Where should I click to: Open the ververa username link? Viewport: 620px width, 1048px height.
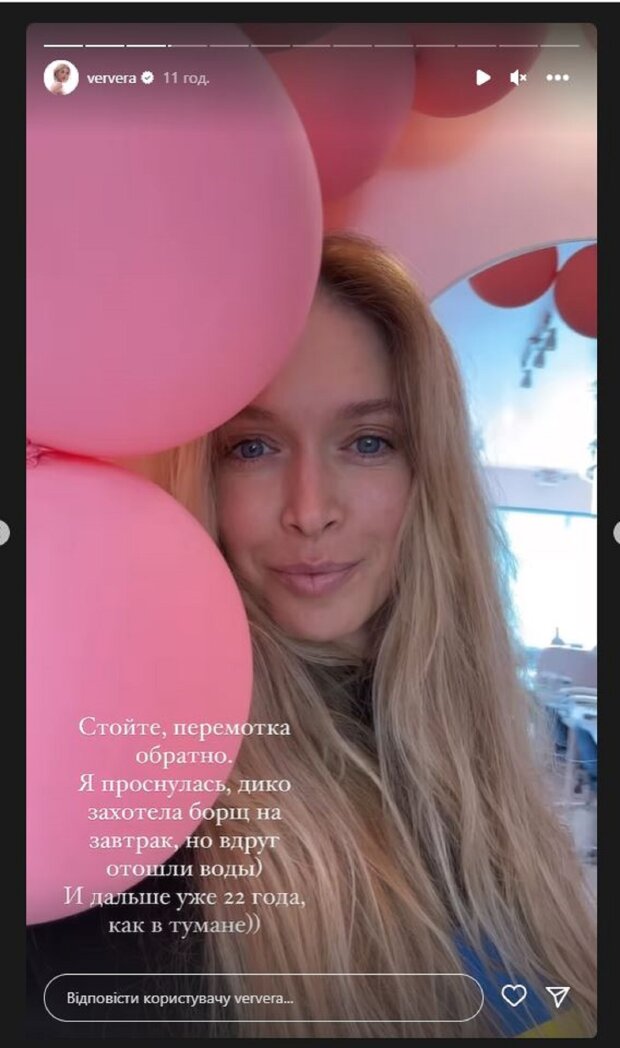coord(111,78)
